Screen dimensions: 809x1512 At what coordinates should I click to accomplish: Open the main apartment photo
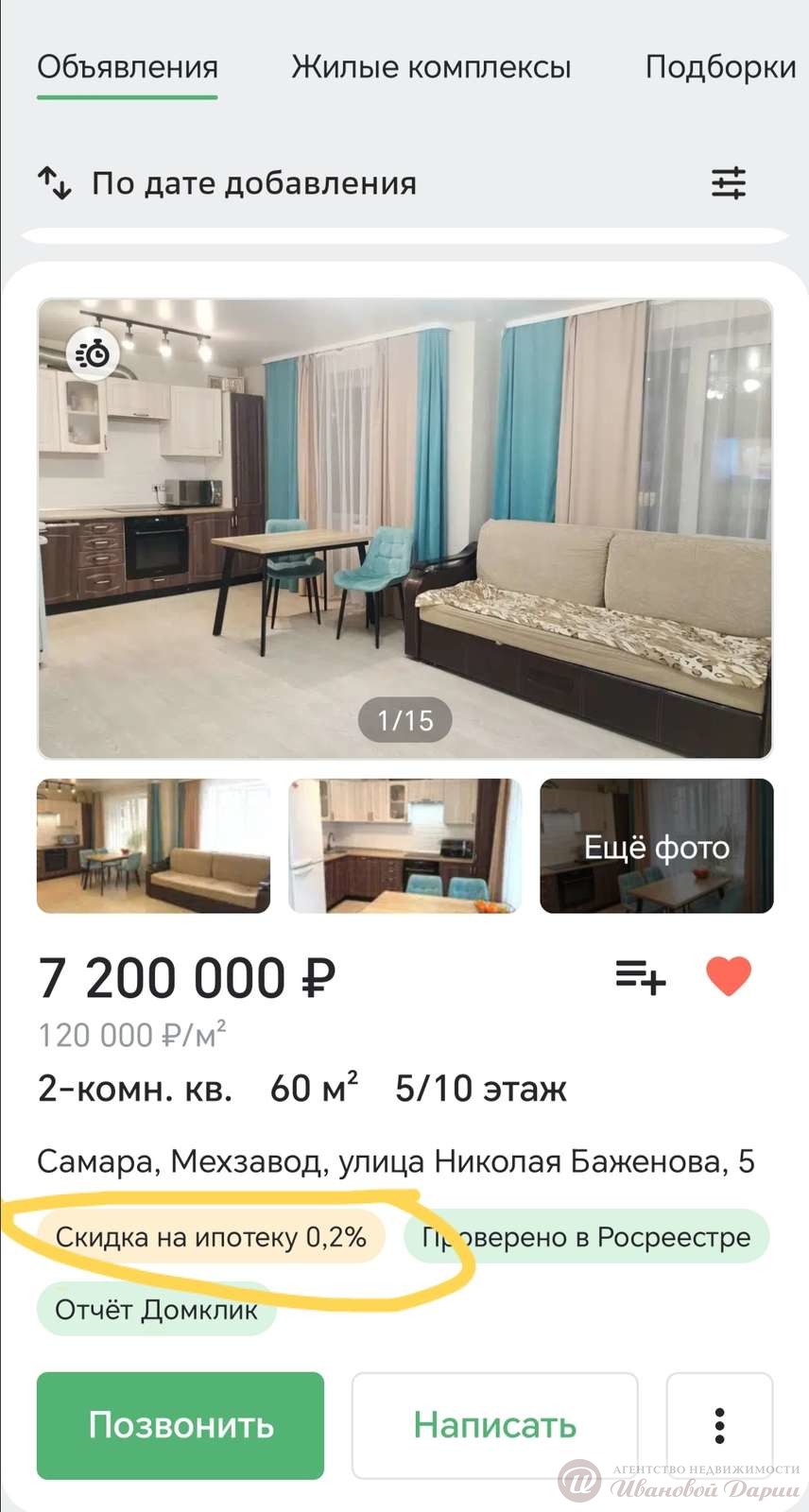(x=404, y=529)
